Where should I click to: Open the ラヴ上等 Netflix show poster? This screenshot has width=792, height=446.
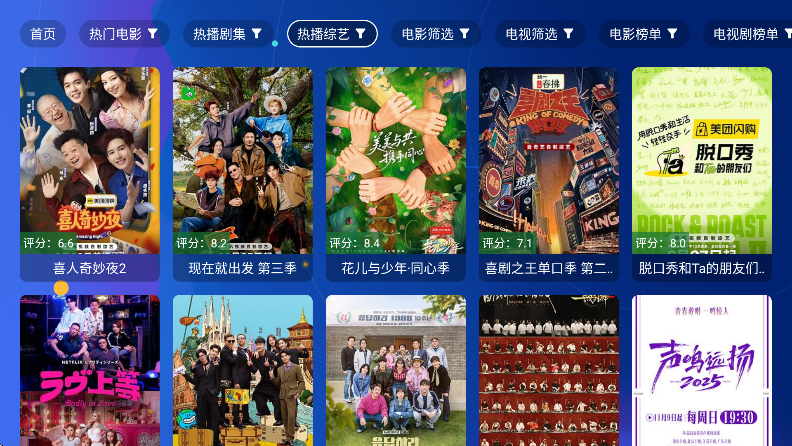(x=90, y=372)
